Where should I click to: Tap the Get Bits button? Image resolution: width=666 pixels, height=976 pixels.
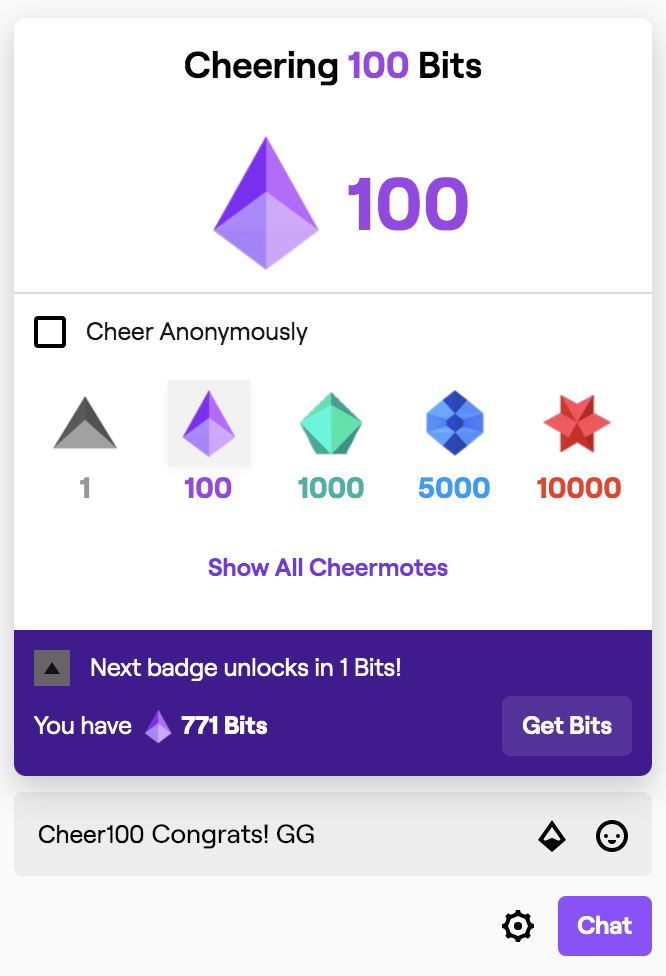point(567,726)
